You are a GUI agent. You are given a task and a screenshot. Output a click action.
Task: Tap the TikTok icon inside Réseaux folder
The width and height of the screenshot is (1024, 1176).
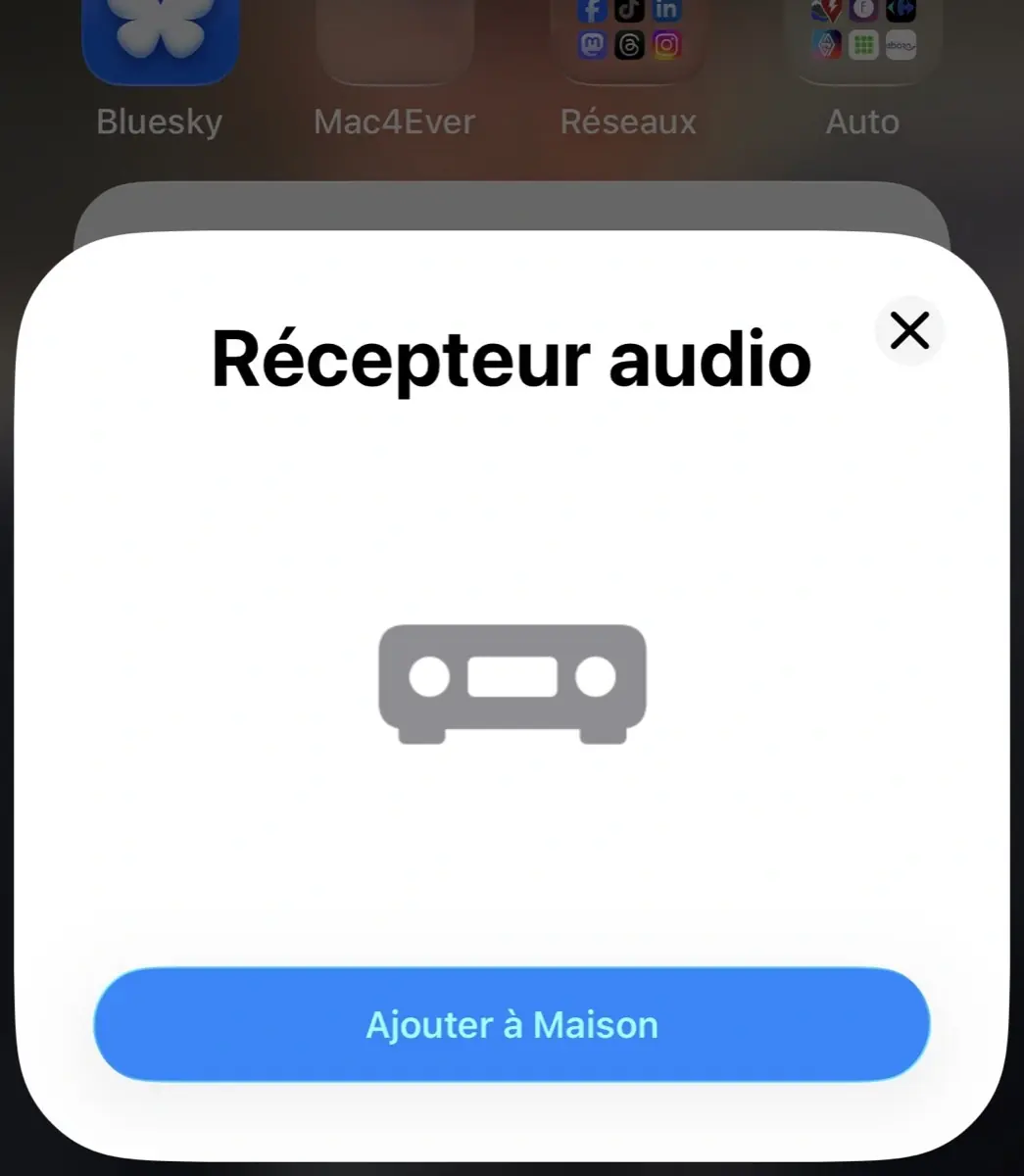click(x=629, y=11)
